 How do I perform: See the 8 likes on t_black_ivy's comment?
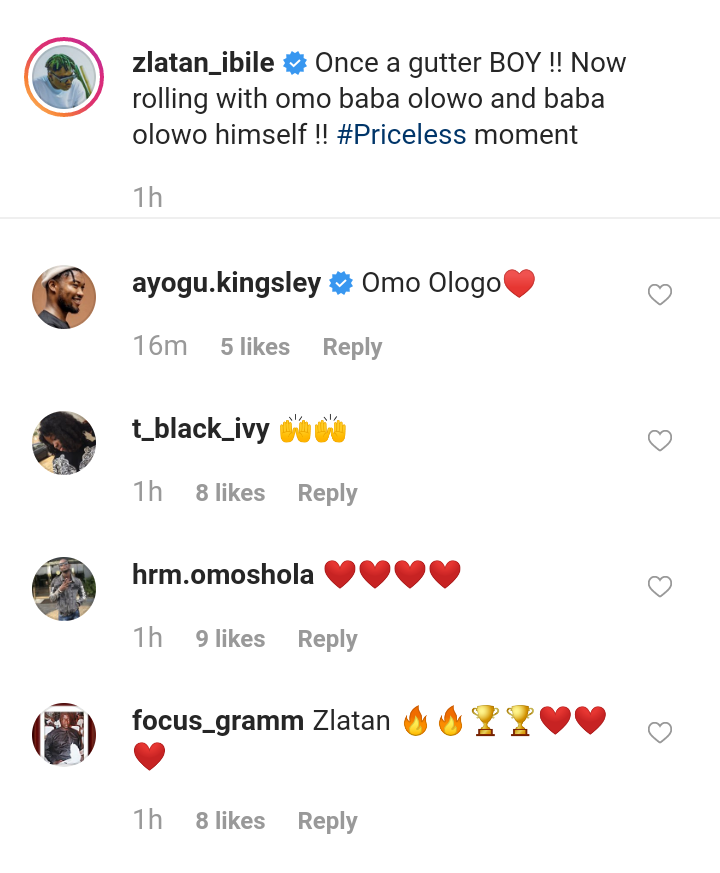[x=230, y=493]
